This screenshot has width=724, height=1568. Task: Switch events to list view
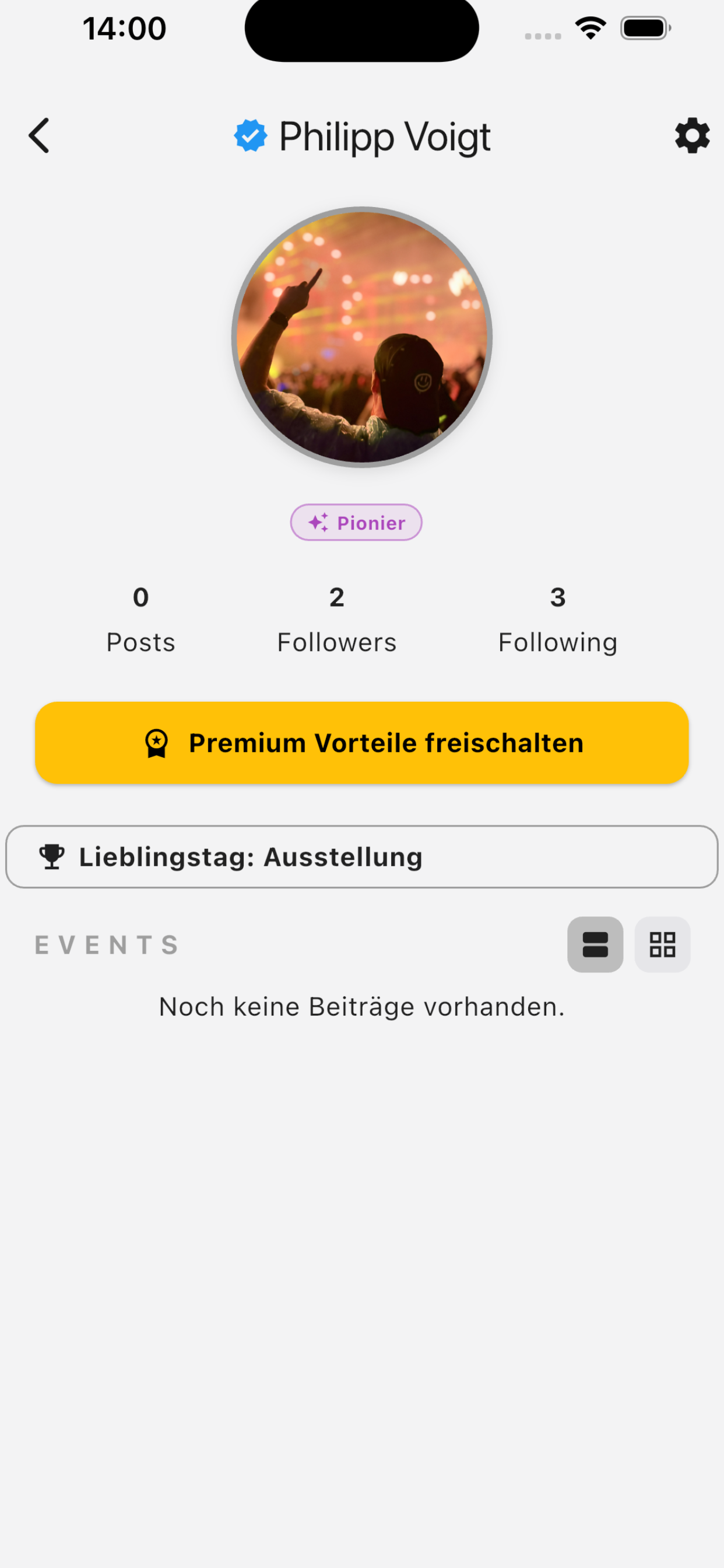coord(595,944)
